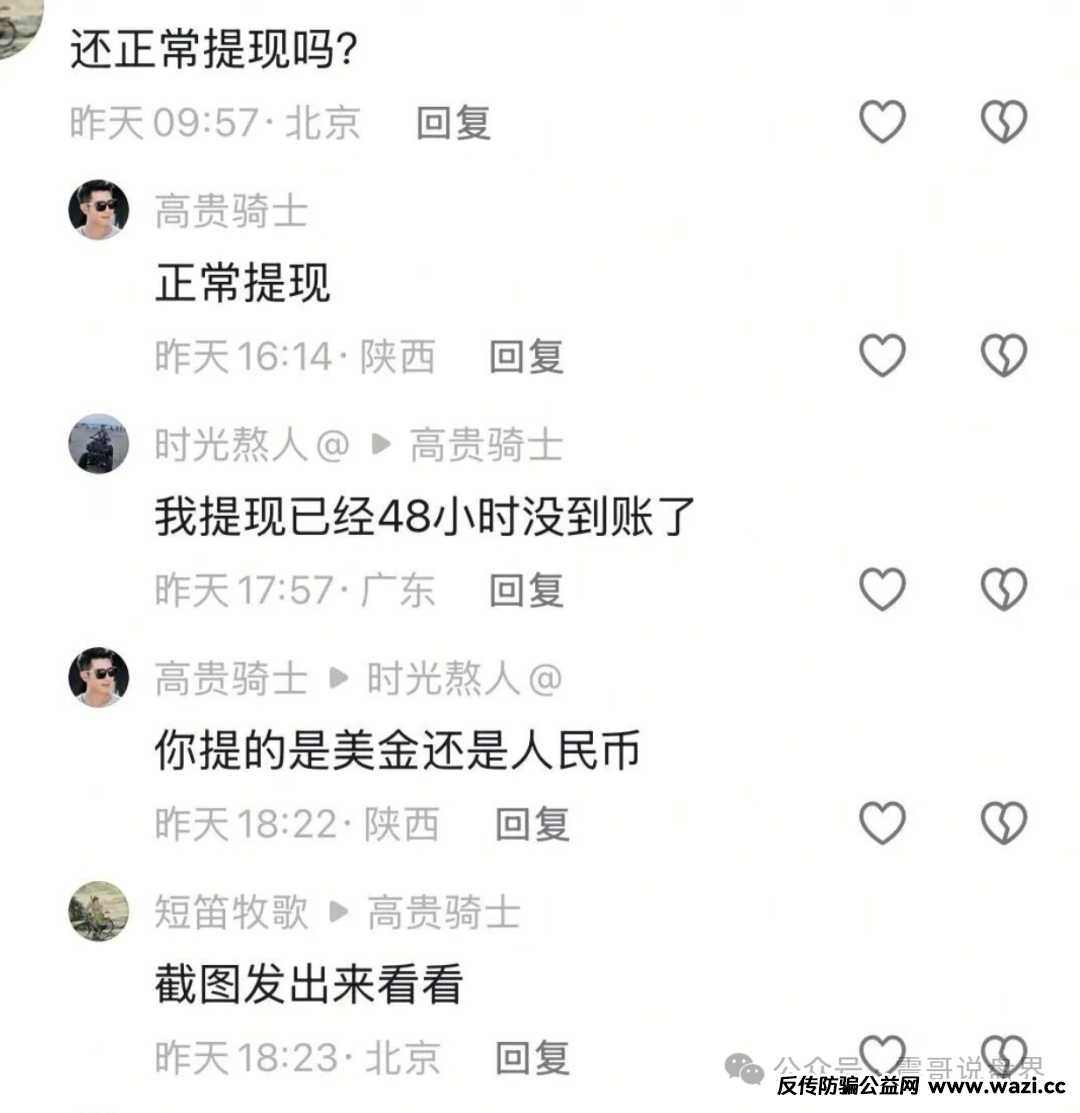Image resolution: width=1080 pixels, height=1113 pixels.
Task: Reply to the comment "你提的是美金还是人民币"
Action: (x=532, y=824)
